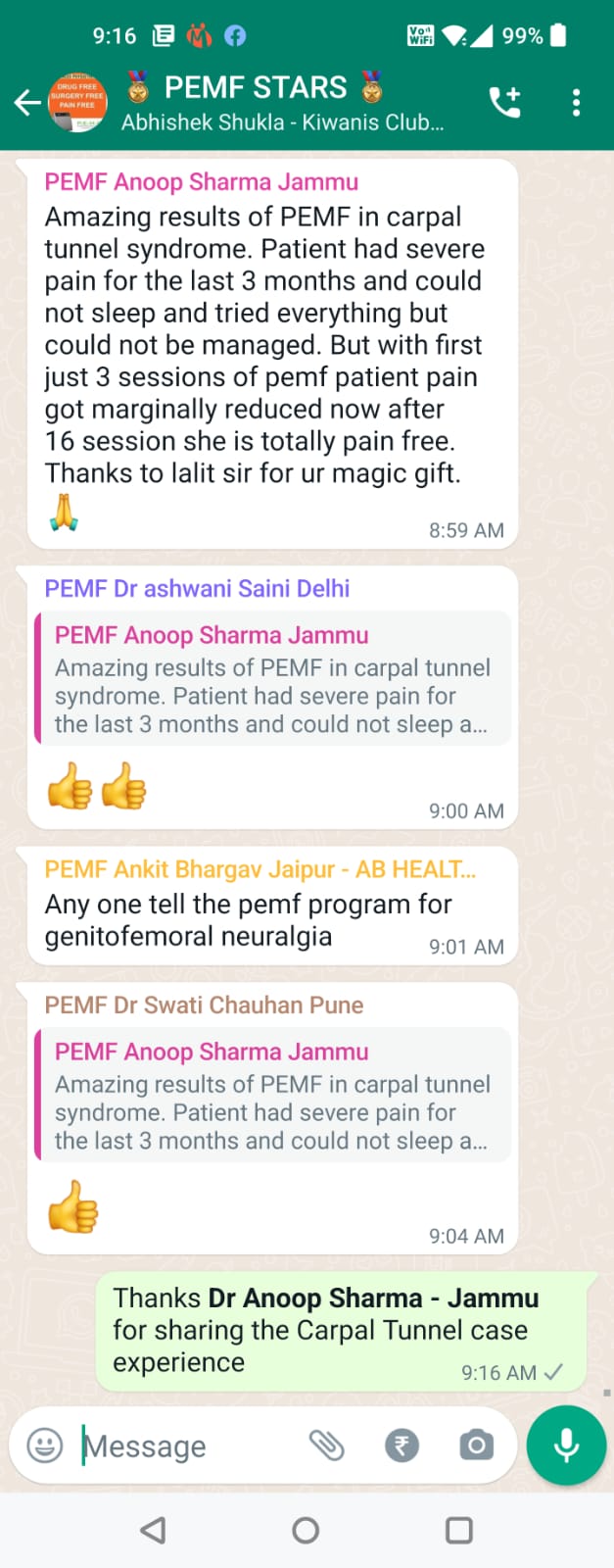This screenshot has height=1568, width=614.
Task: Open the emoji picker
Action: (x=45, y=1445)
